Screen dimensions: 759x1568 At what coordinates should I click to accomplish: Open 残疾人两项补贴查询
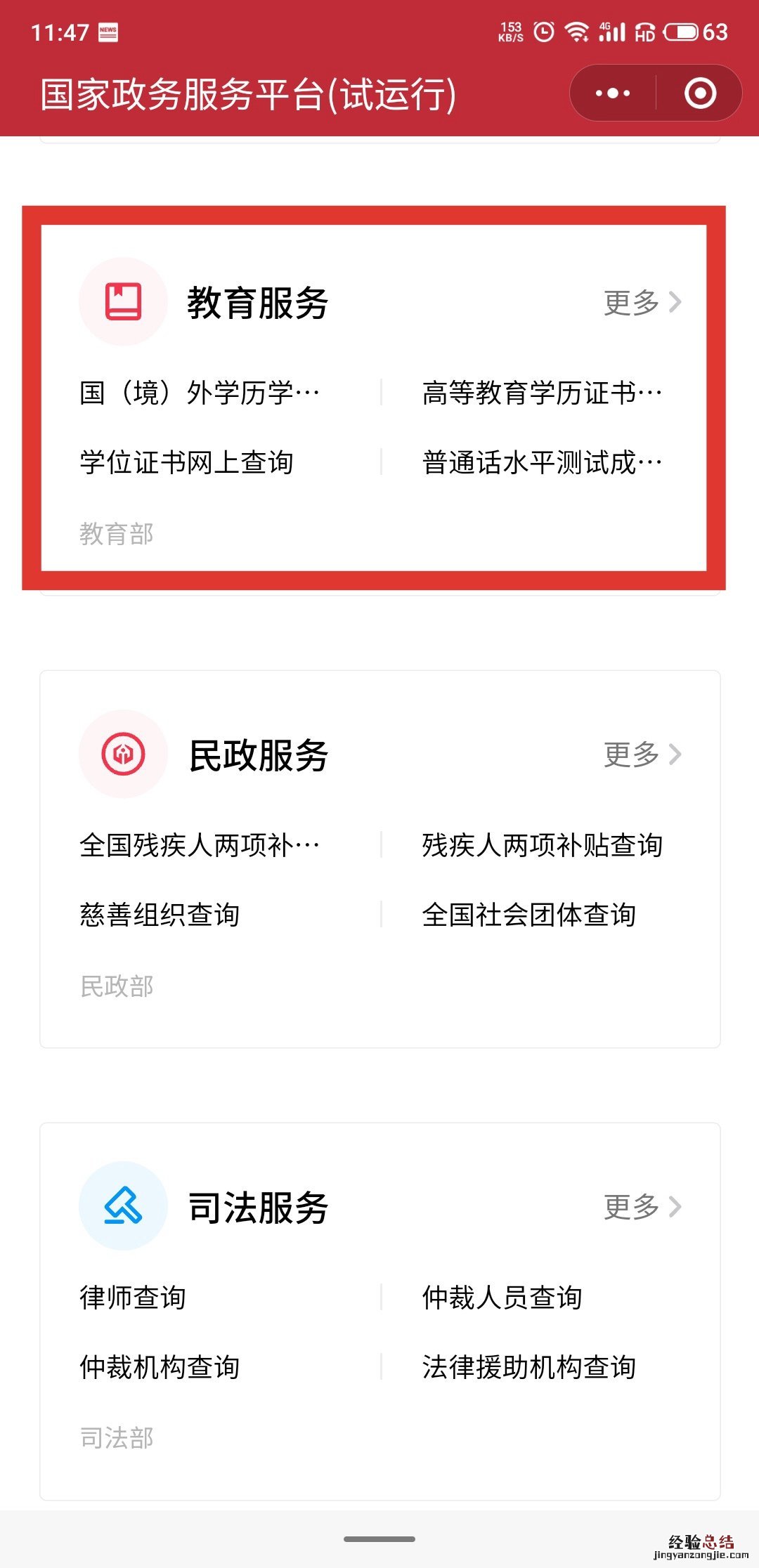coord(542,845)
